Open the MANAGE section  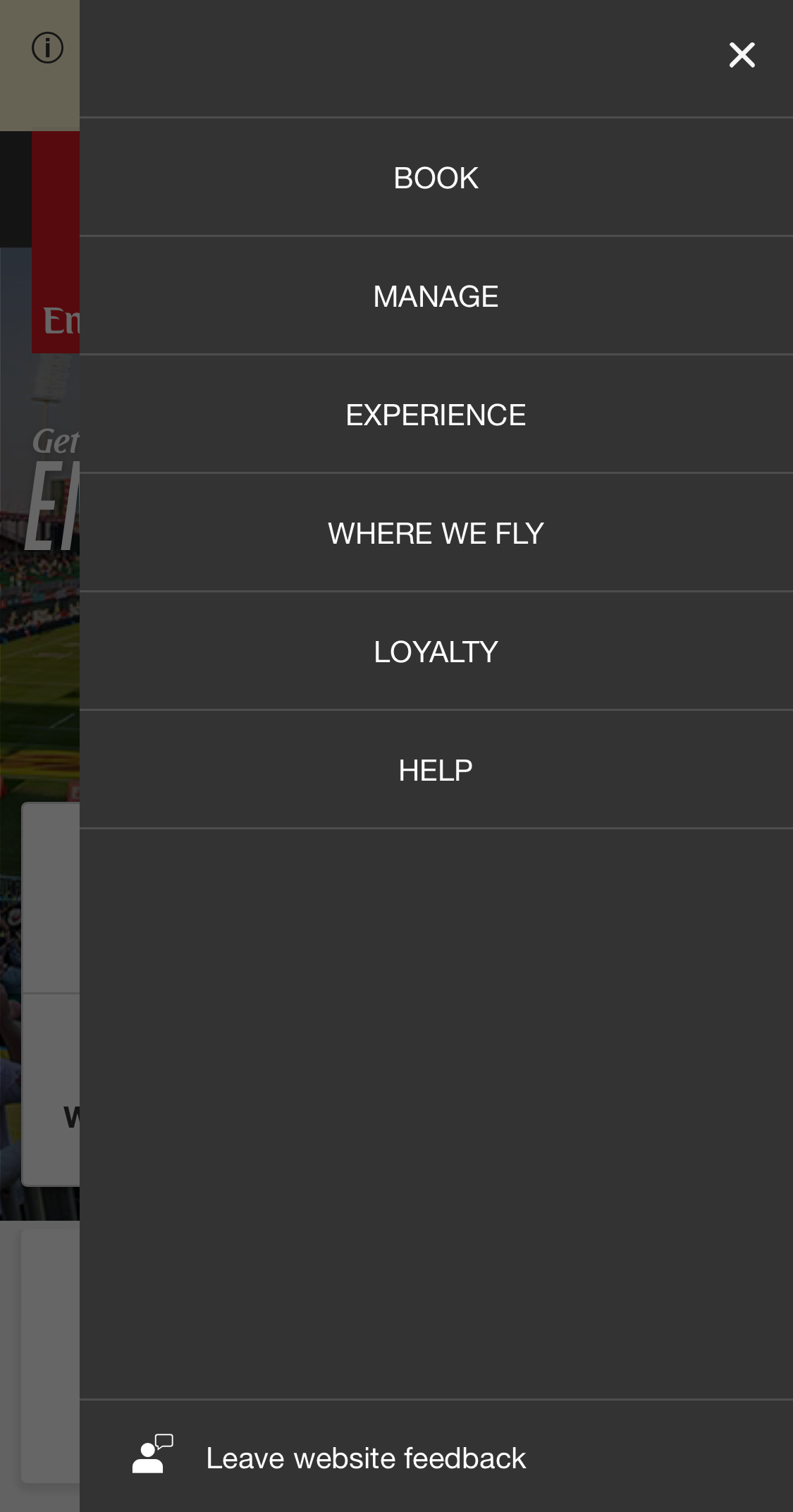pos(436,295)
